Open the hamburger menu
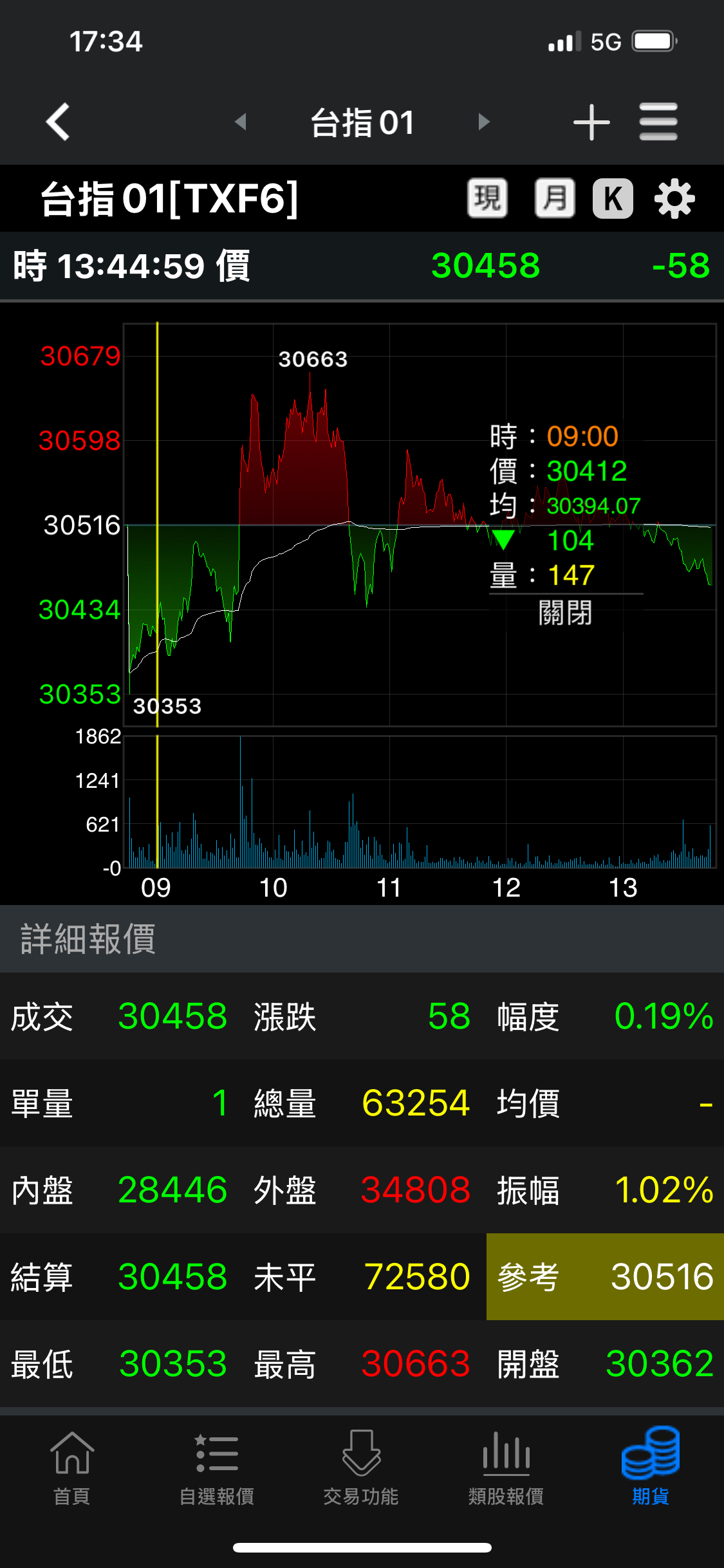The image size is (724, 1568). point(658,122)
